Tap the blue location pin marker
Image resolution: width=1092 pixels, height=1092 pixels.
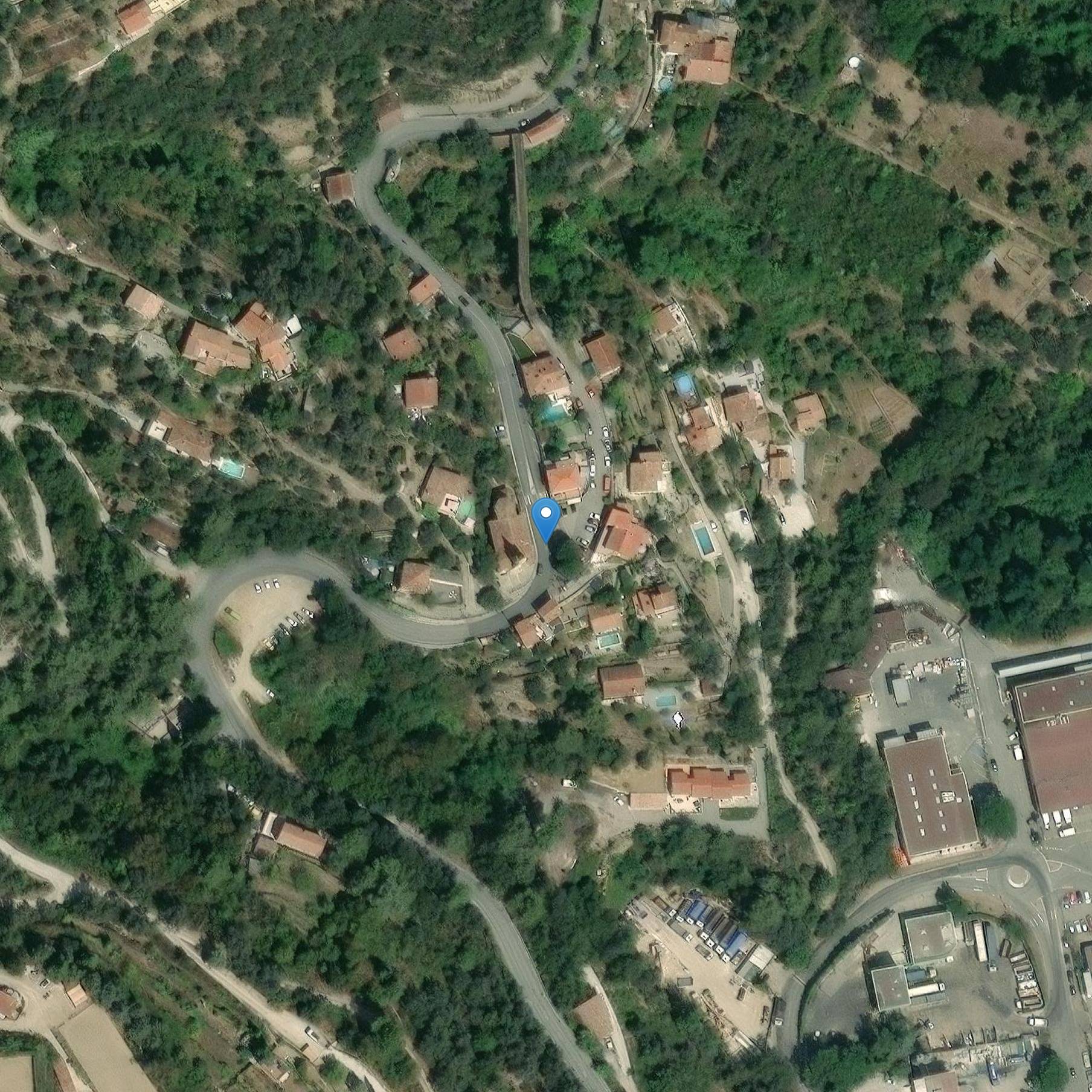(x=546, y=518)
